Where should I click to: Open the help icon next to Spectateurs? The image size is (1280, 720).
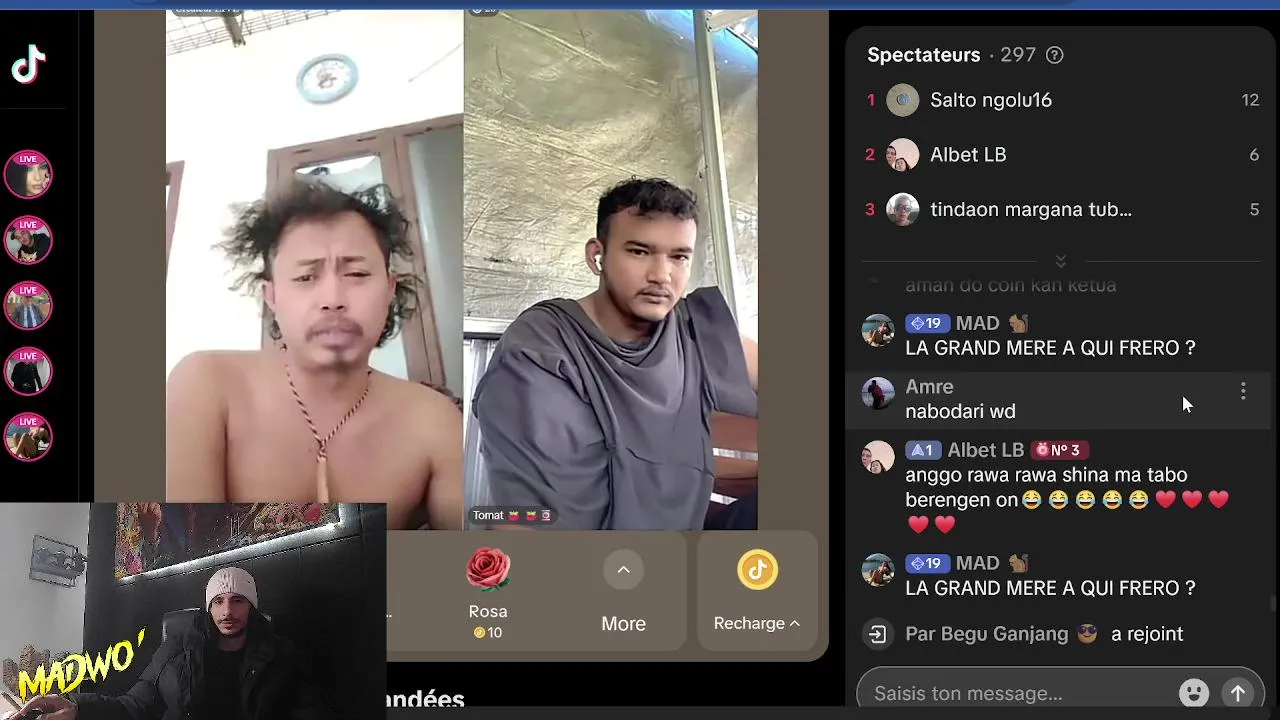pyautogui.click(x=1054, y=55)
